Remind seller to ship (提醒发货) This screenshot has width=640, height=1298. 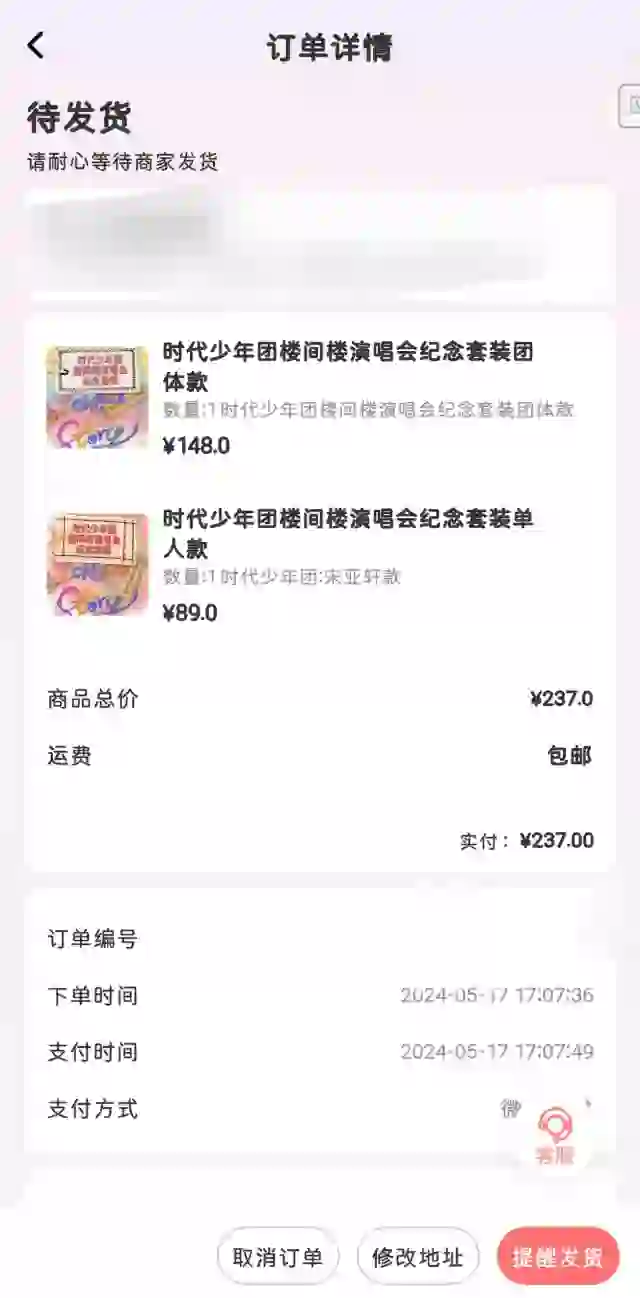tap(558, 1257)
